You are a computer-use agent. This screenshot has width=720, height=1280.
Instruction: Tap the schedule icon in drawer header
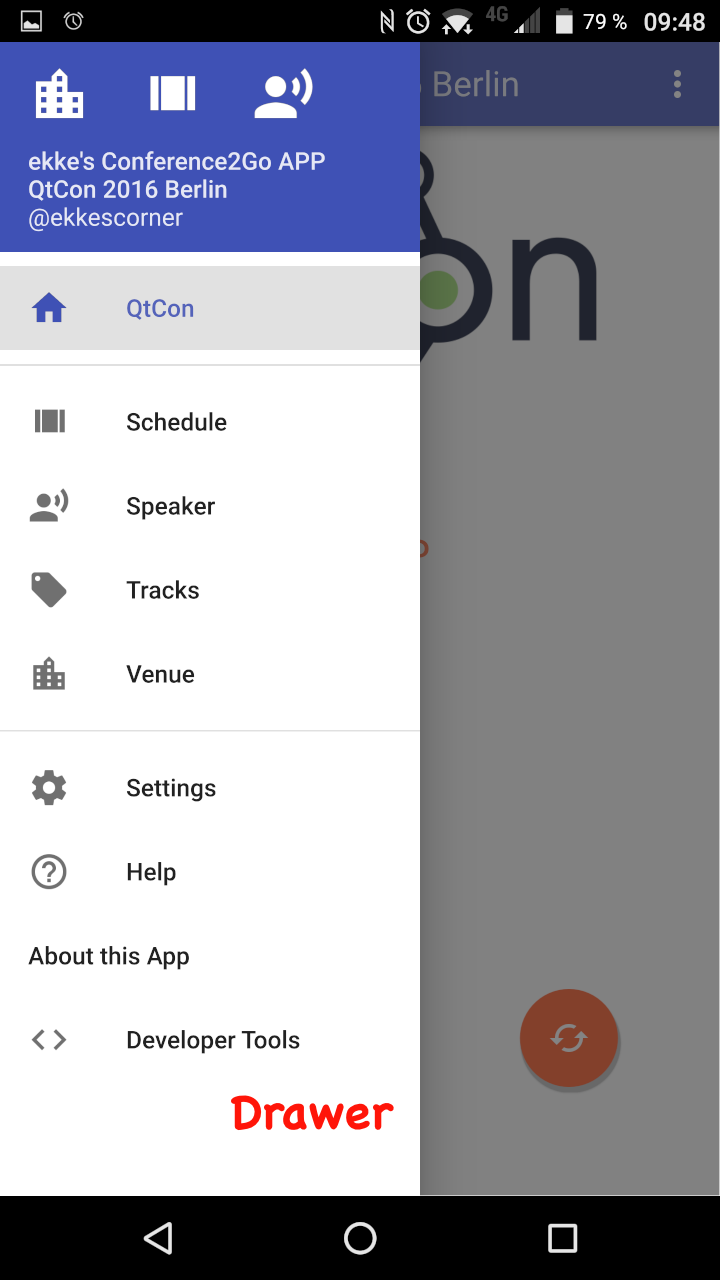173,94
